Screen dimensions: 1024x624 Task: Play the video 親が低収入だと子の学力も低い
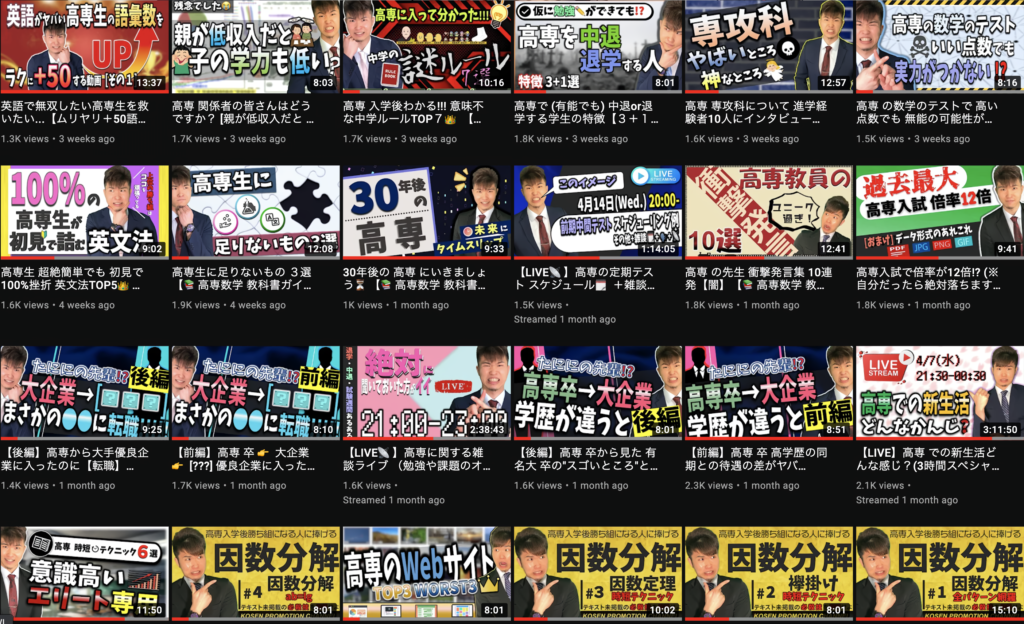(256, 46)
